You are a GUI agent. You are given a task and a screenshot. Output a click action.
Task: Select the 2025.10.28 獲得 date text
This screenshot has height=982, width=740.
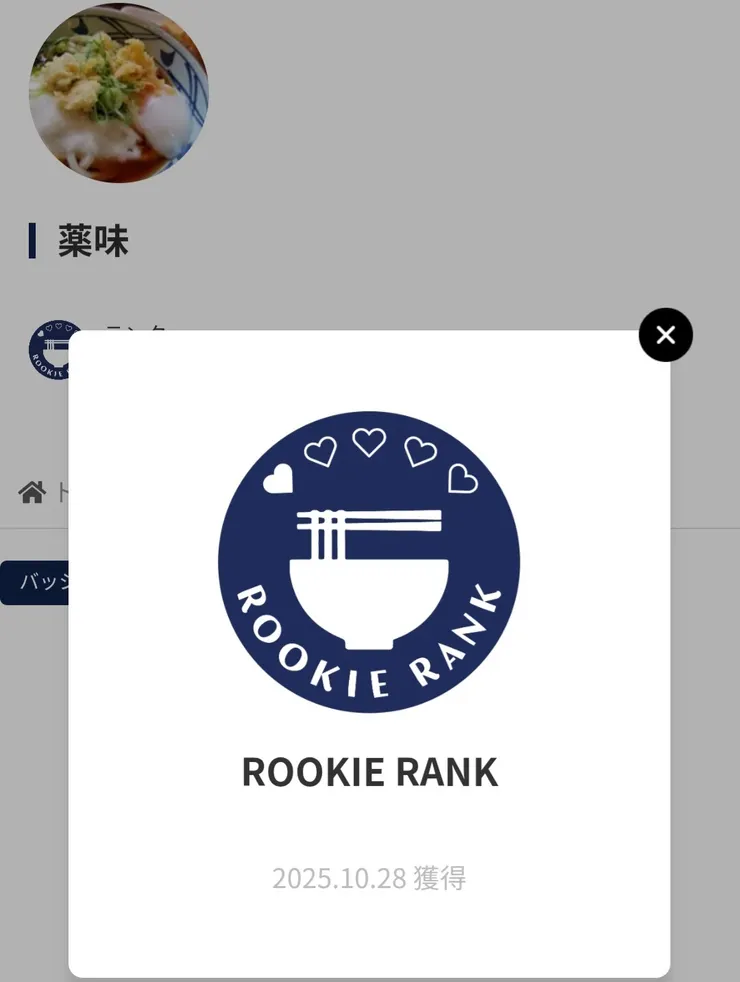click(368, 877)
